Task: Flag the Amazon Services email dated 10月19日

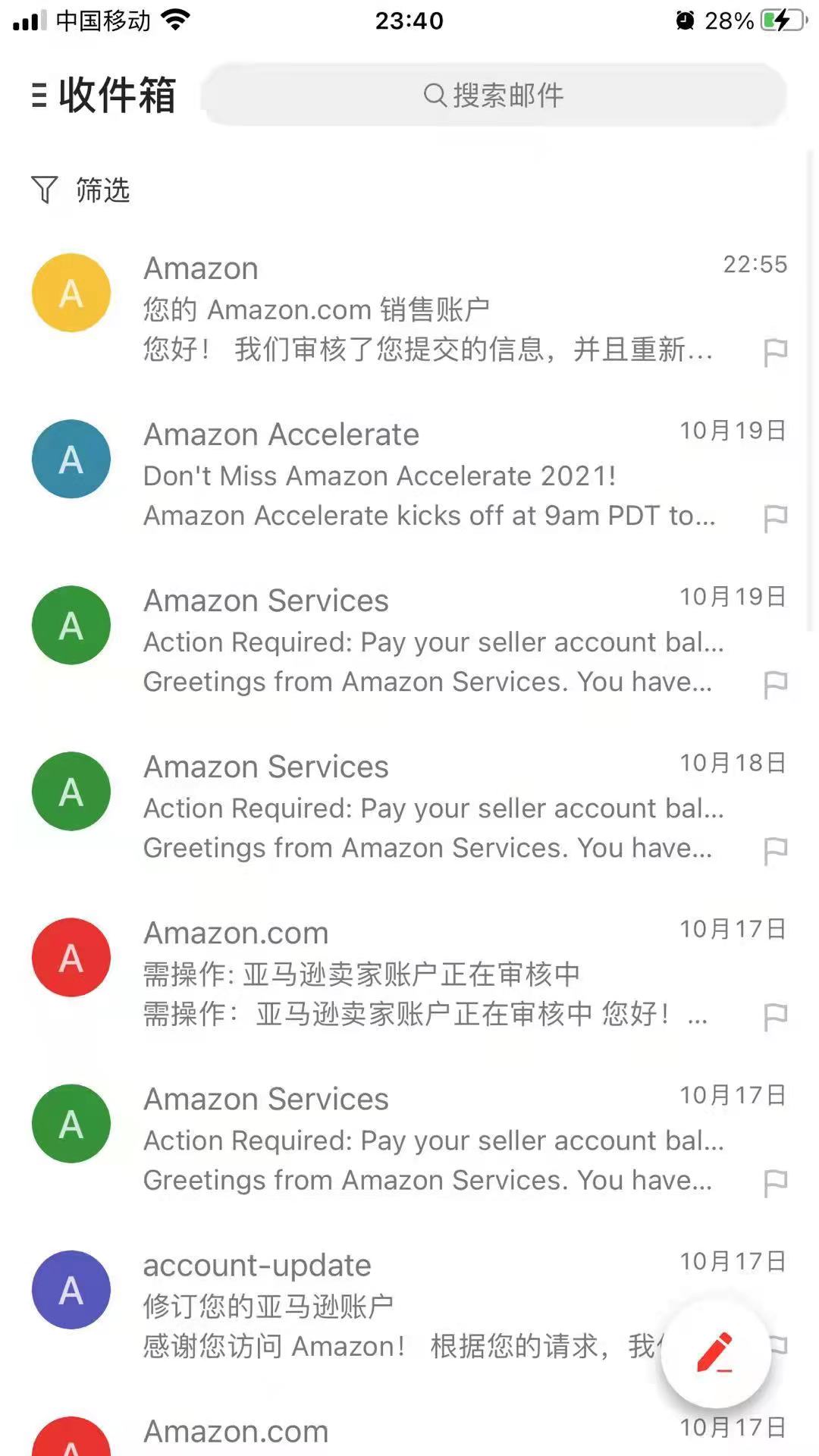Action: [775, 685]
